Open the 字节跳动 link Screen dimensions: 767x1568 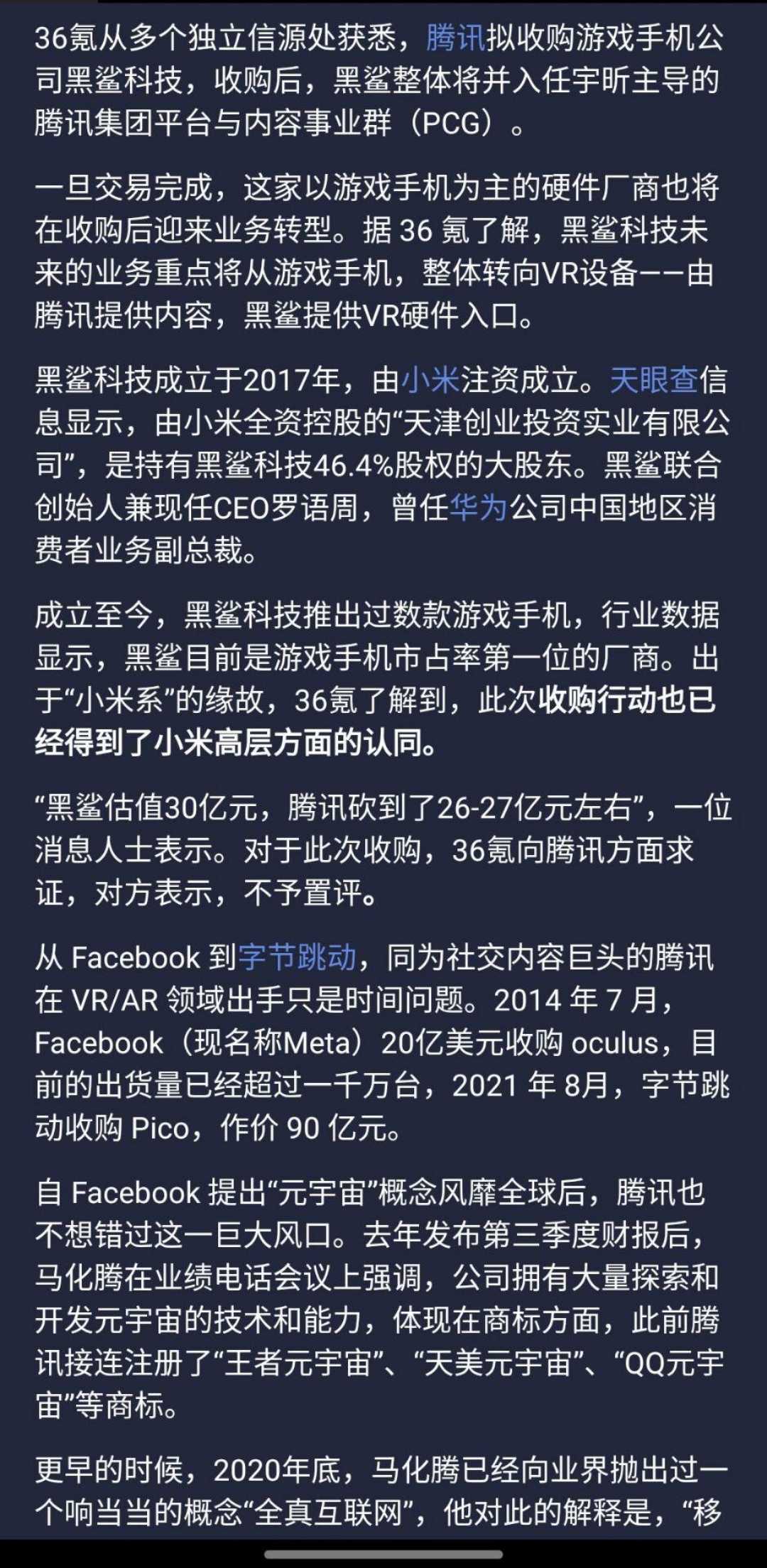pyautogui.click(x=298, y=957)
